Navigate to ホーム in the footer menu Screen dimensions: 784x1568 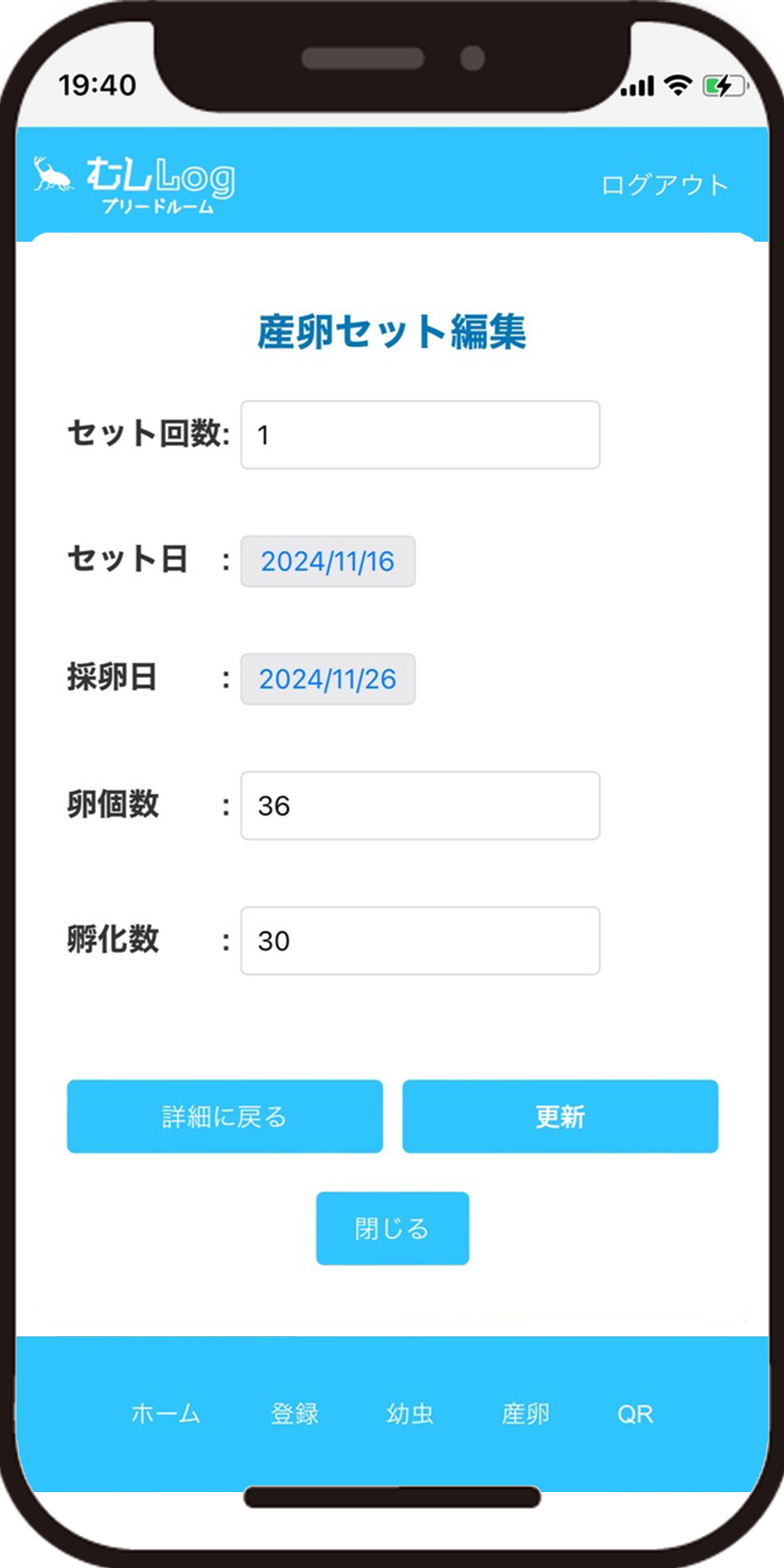(x=165, y=1414)
